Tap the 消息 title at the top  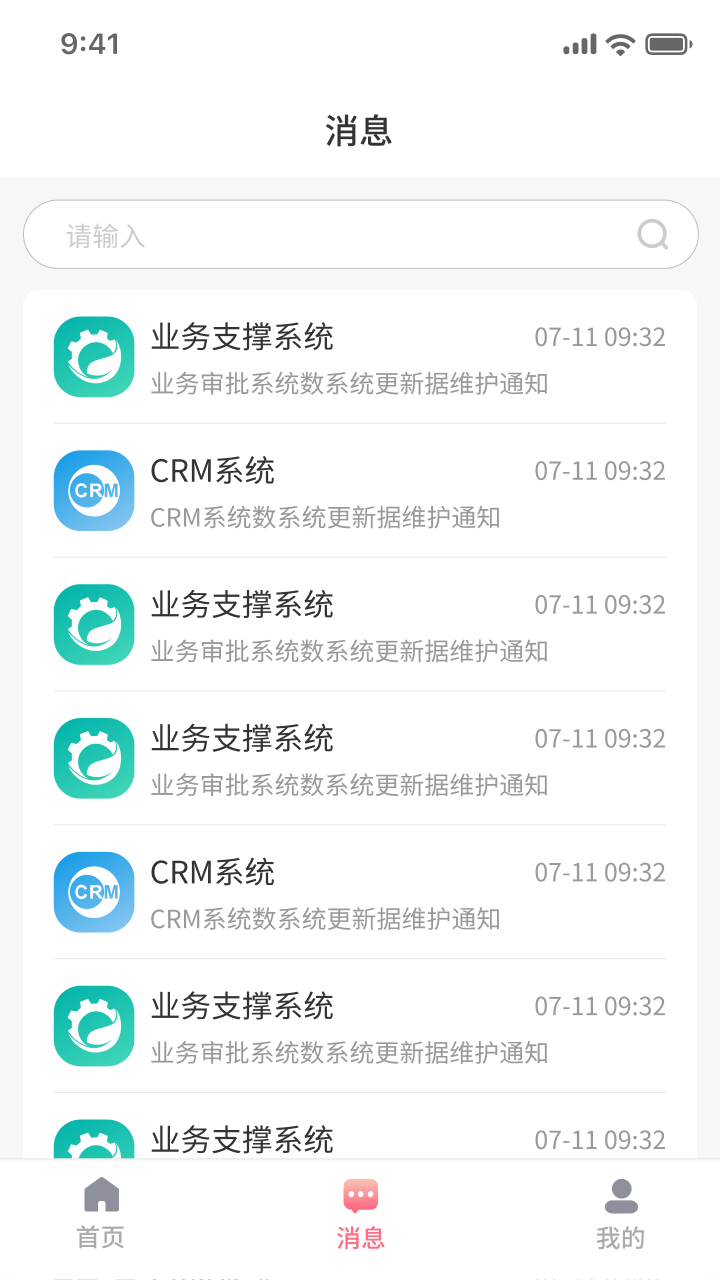360,131
